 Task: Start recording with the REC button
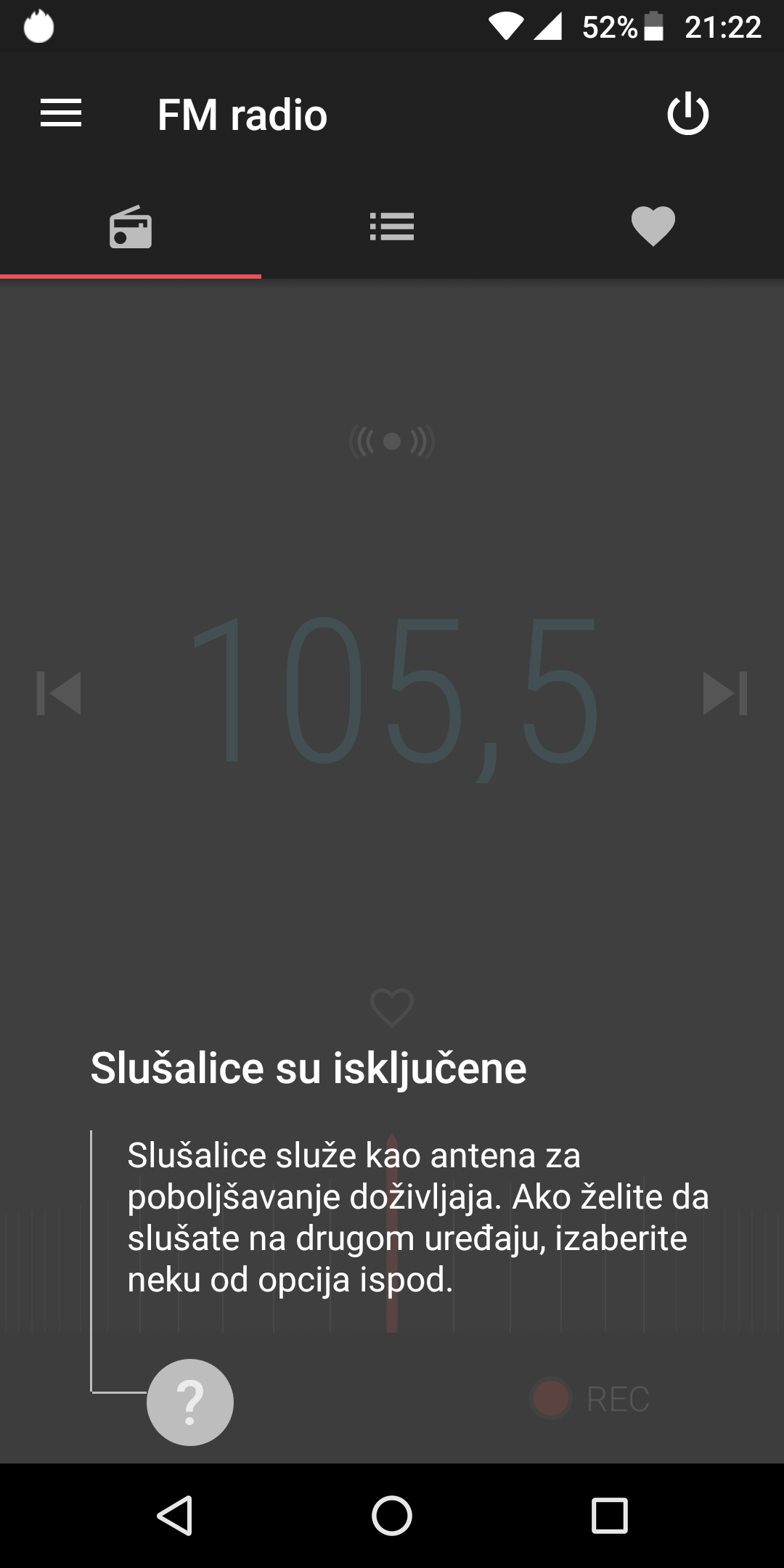click(x=590, y=1398)
